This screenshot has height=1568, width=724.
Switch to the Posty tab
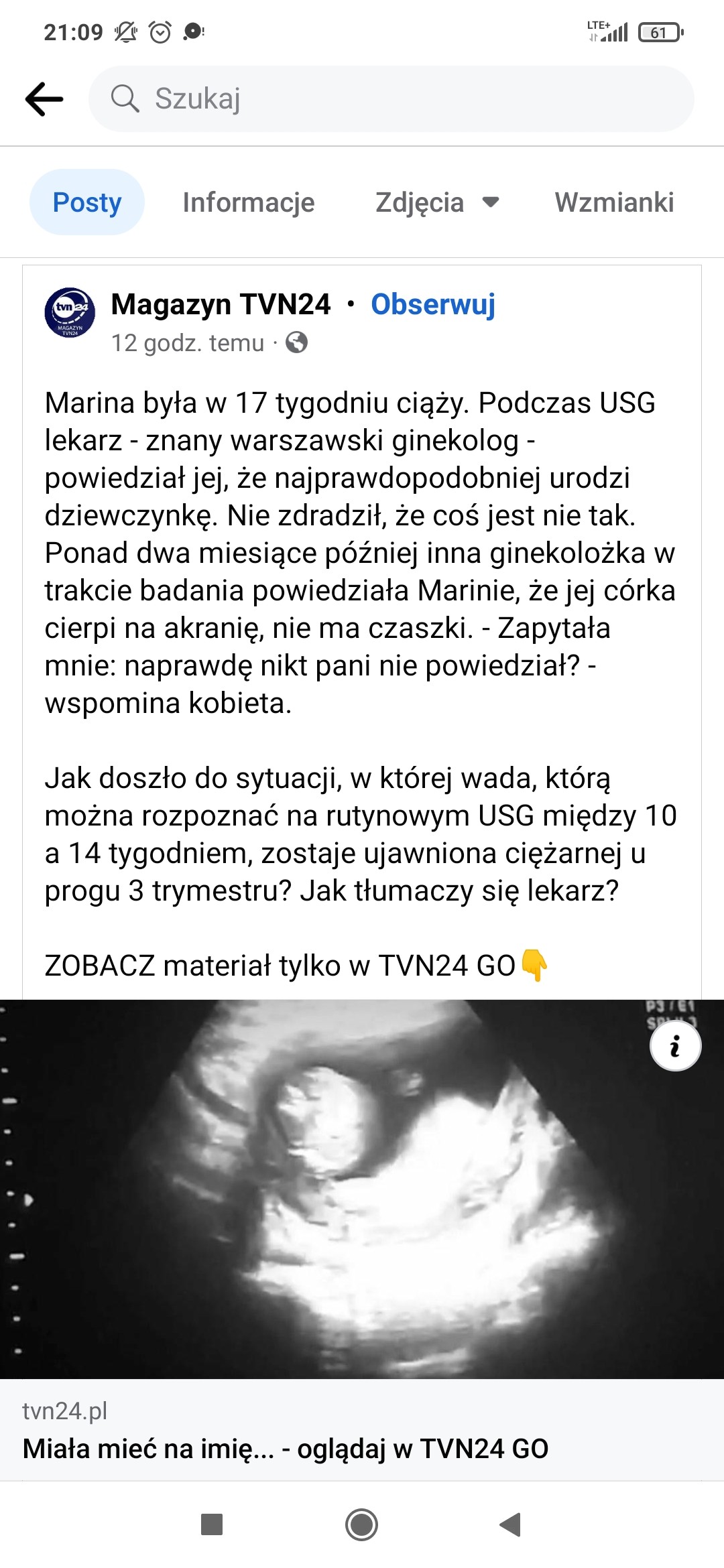(87, 202)
